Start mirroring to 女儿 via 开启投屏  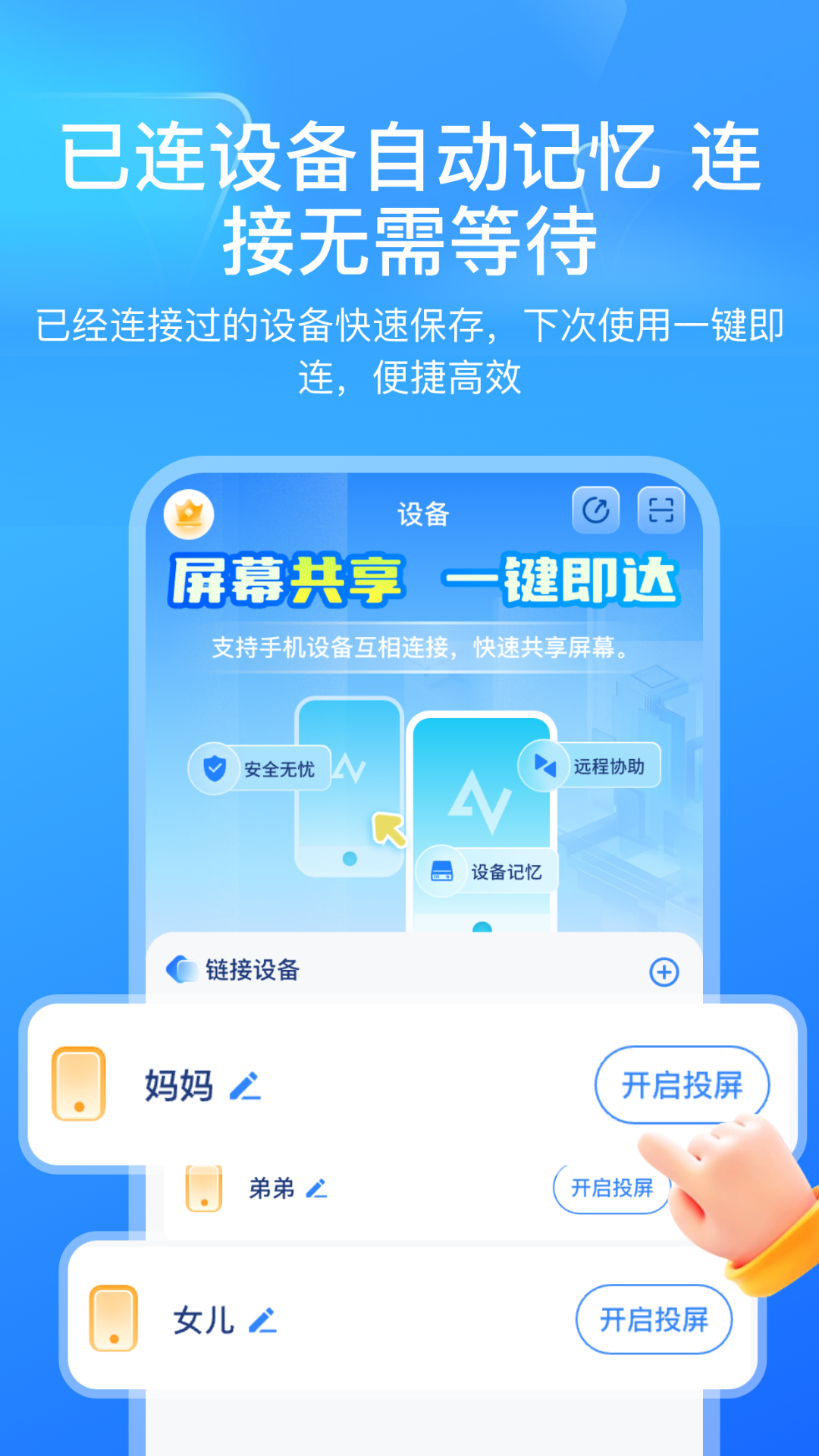pos(654,1319)
